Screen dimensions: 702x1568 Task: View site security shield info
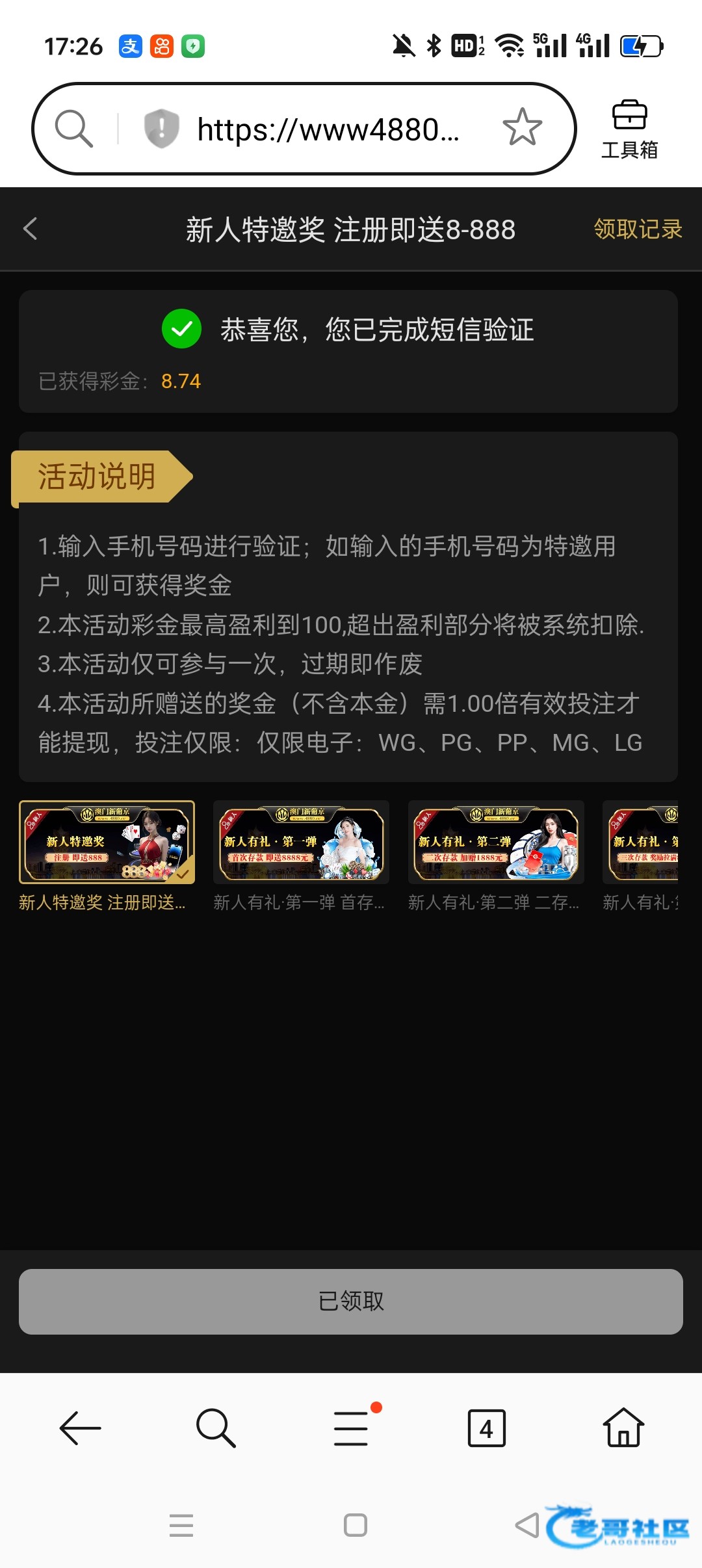tap(161, 128)
